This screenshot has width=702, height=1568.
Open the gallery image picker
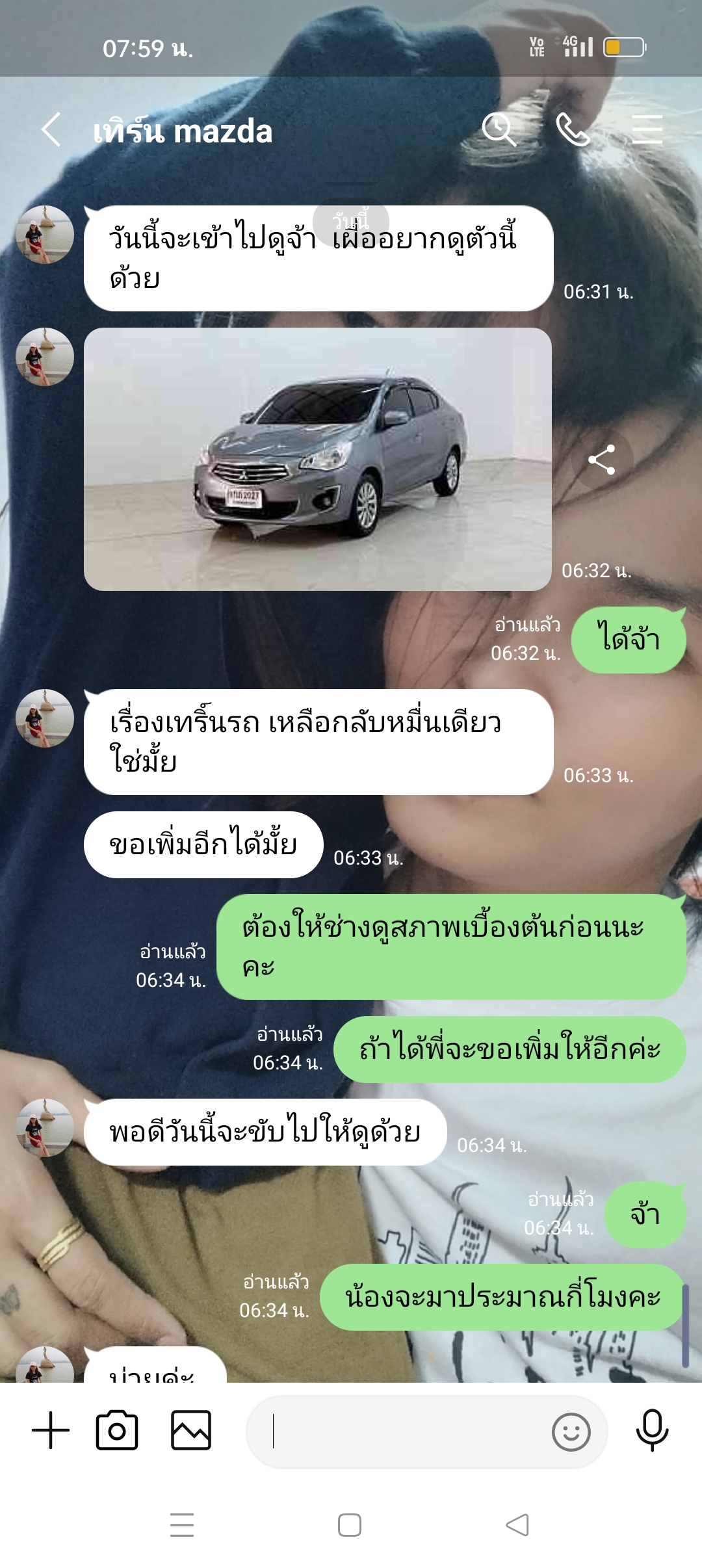(x=191, y=1431)
